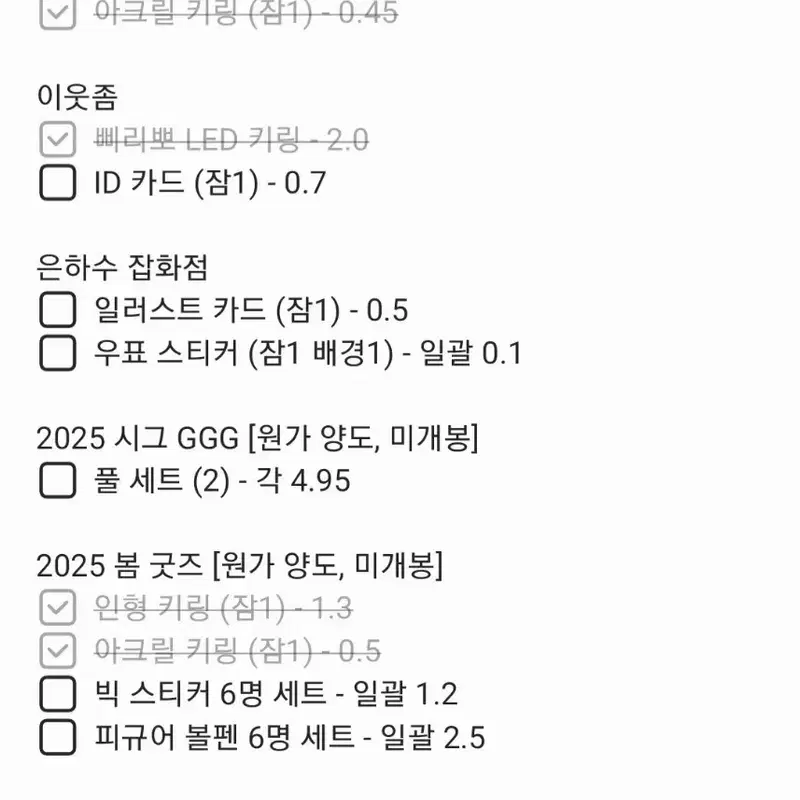Uncheck 아크릴 키링 (잠1) - 0.5 checkbox

[x=58, y=651]
